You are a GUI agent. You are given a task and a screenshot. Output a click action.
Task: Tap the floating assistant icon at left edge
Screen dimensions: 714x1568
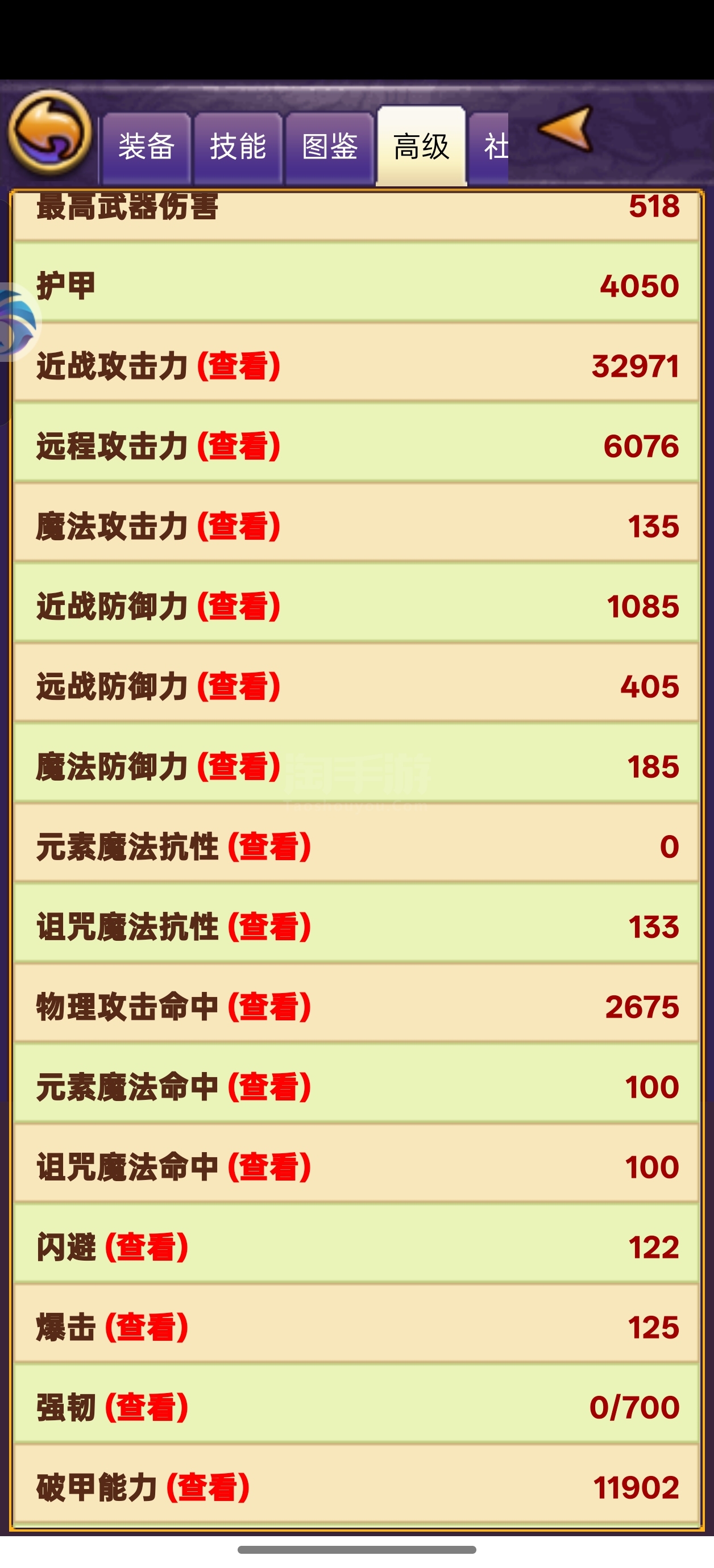point(17,322)
